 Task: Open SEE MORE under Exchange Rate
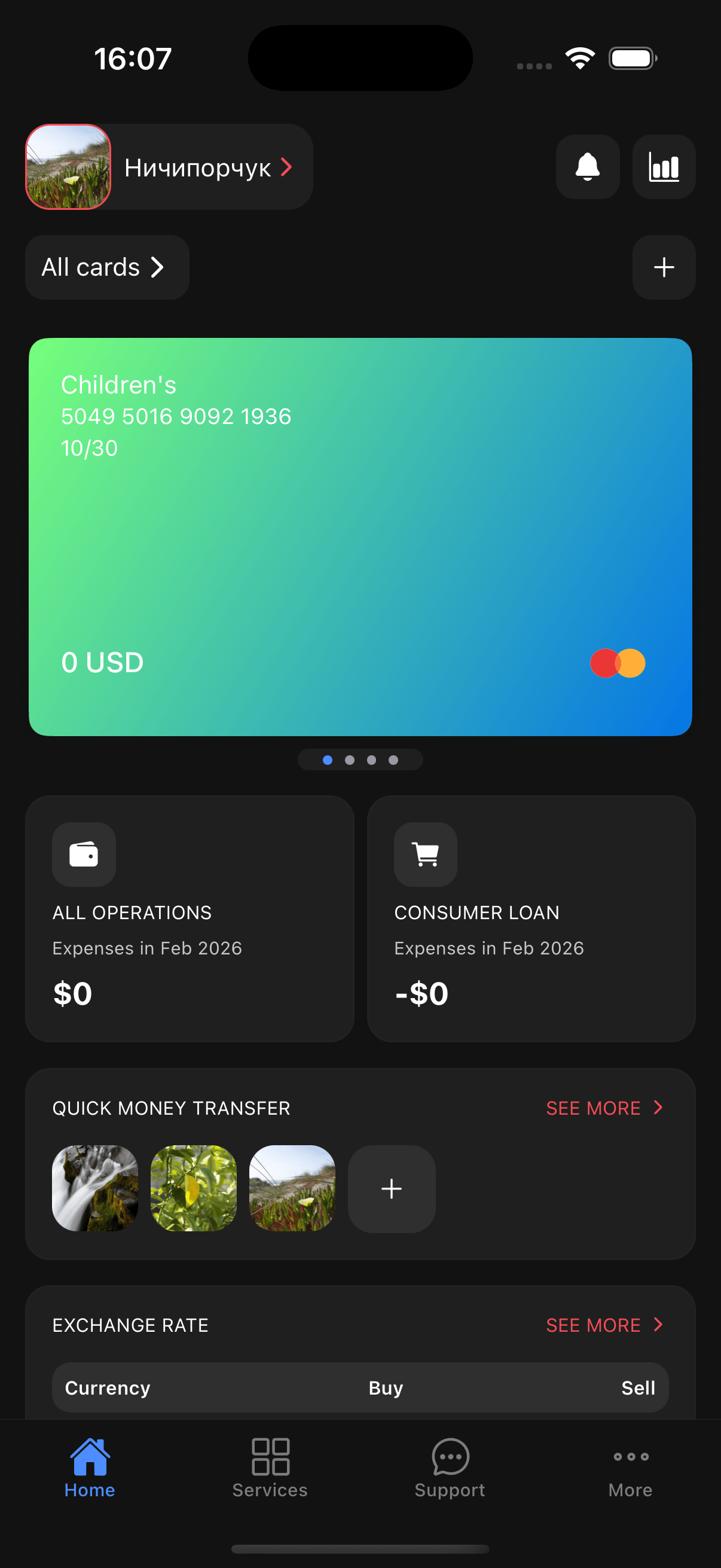(604, 1325)
